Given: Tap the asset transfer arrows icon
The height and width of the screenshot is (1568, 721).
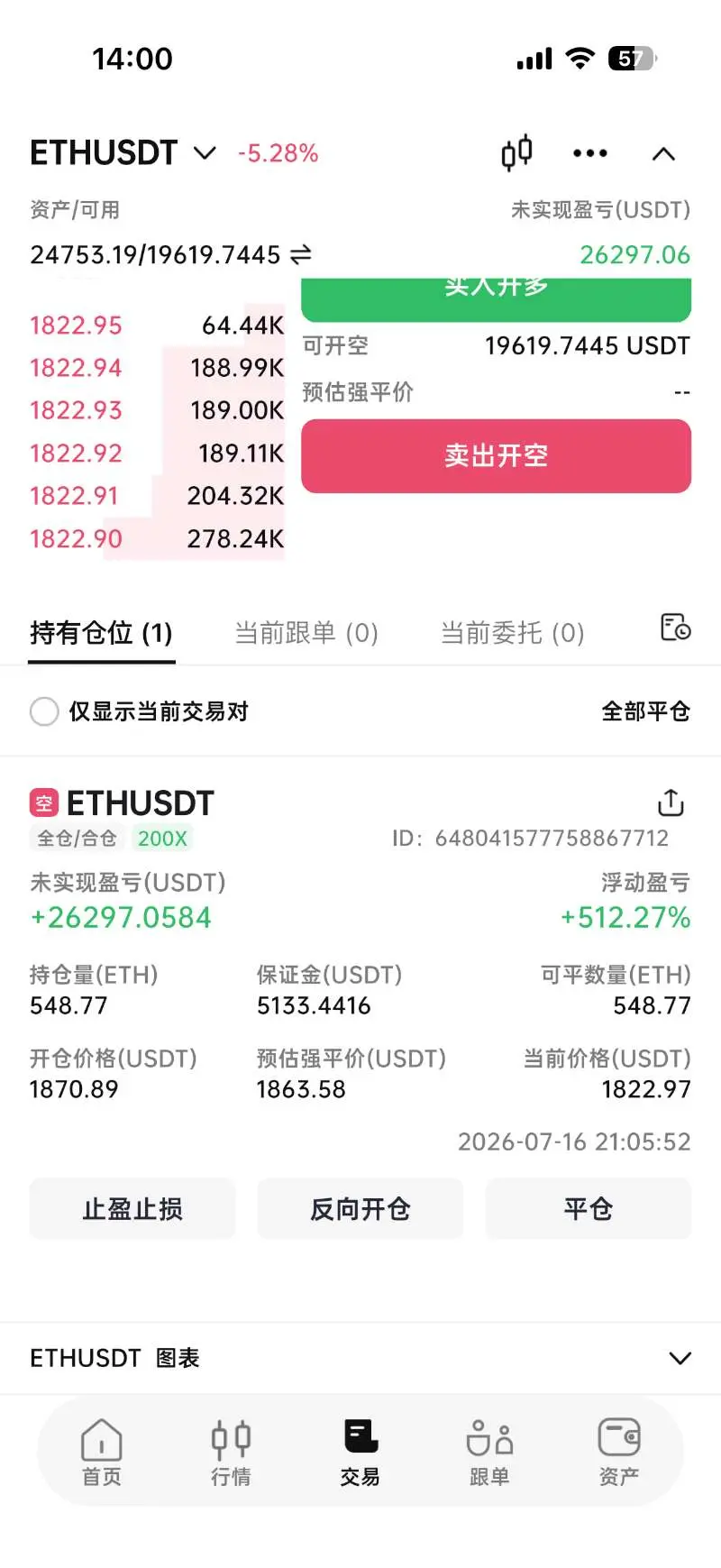Looking at the screenshot, I should pos(301,255).
